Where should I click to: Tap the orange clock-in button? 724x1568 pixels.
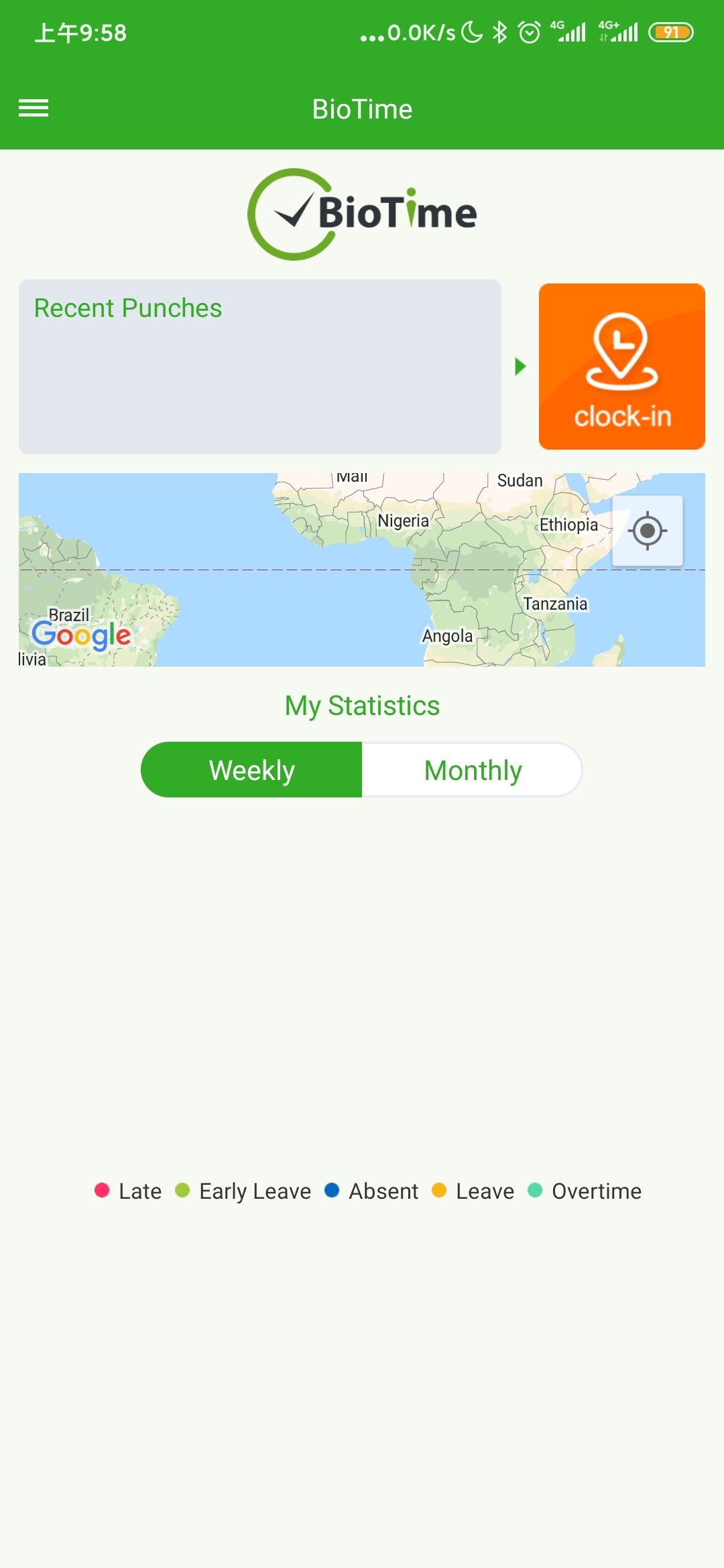621,367
